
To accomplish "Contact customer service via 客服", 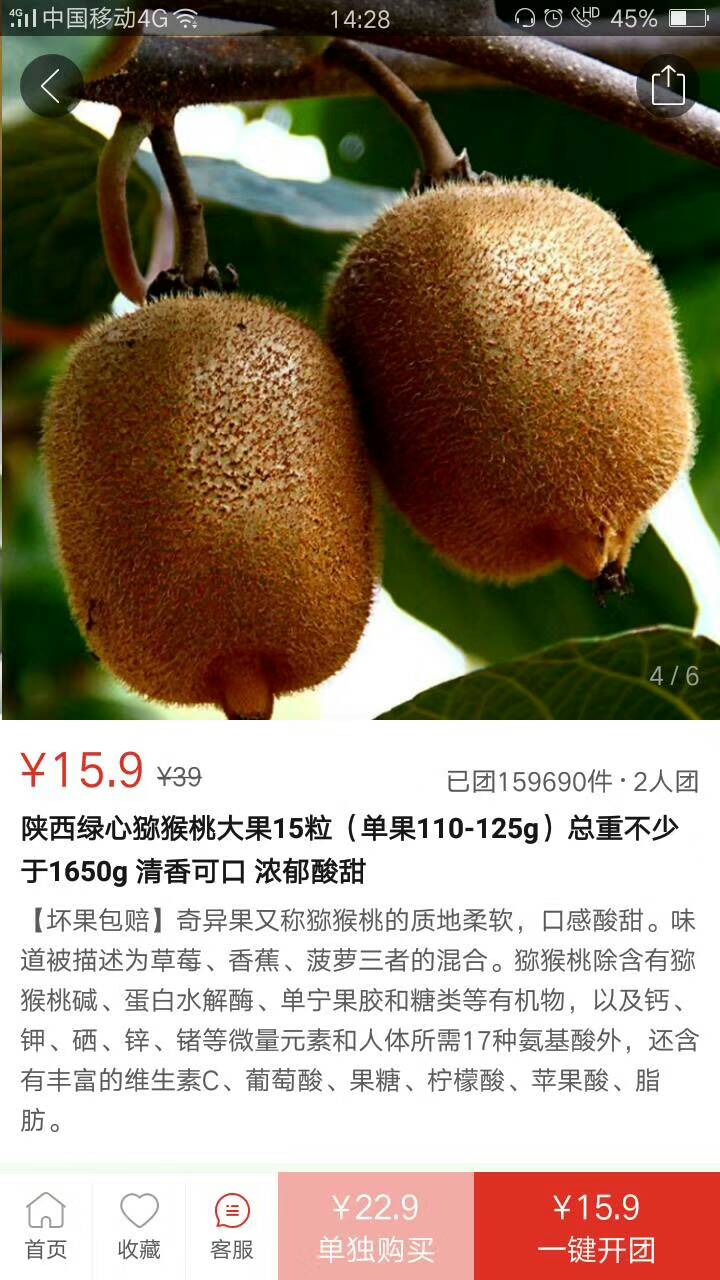I will pos(232,1227).
